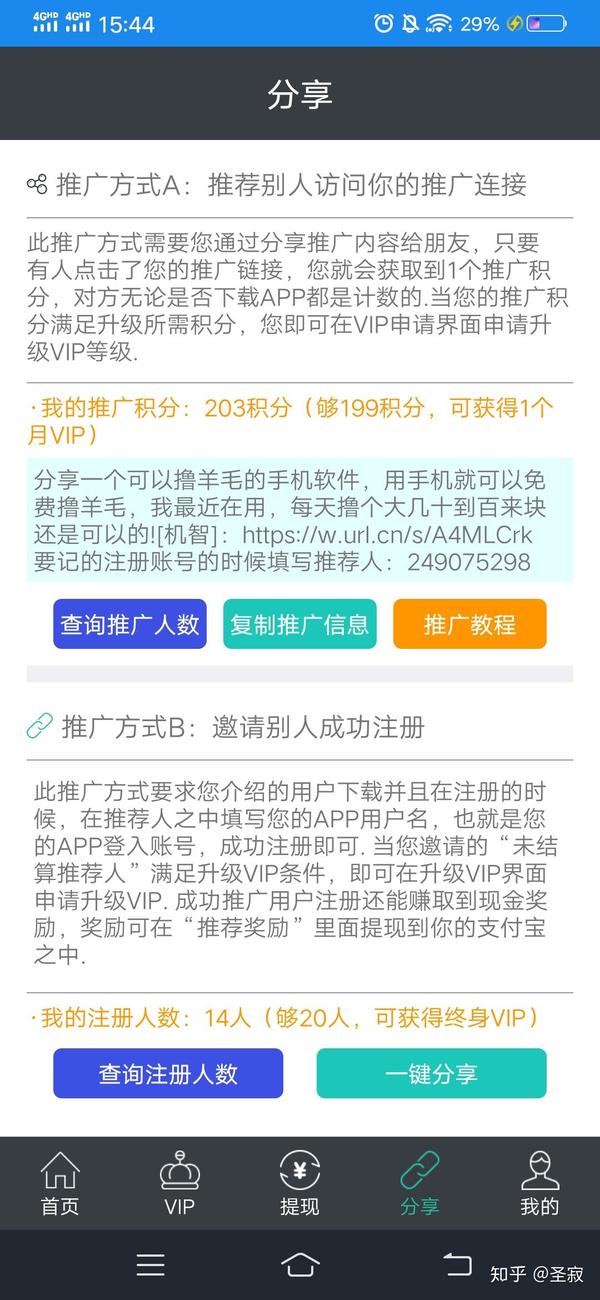This screenshot has width=600, height=1300.
Task: Tap the 查询推广人数 button
Action: click(130, 624)
